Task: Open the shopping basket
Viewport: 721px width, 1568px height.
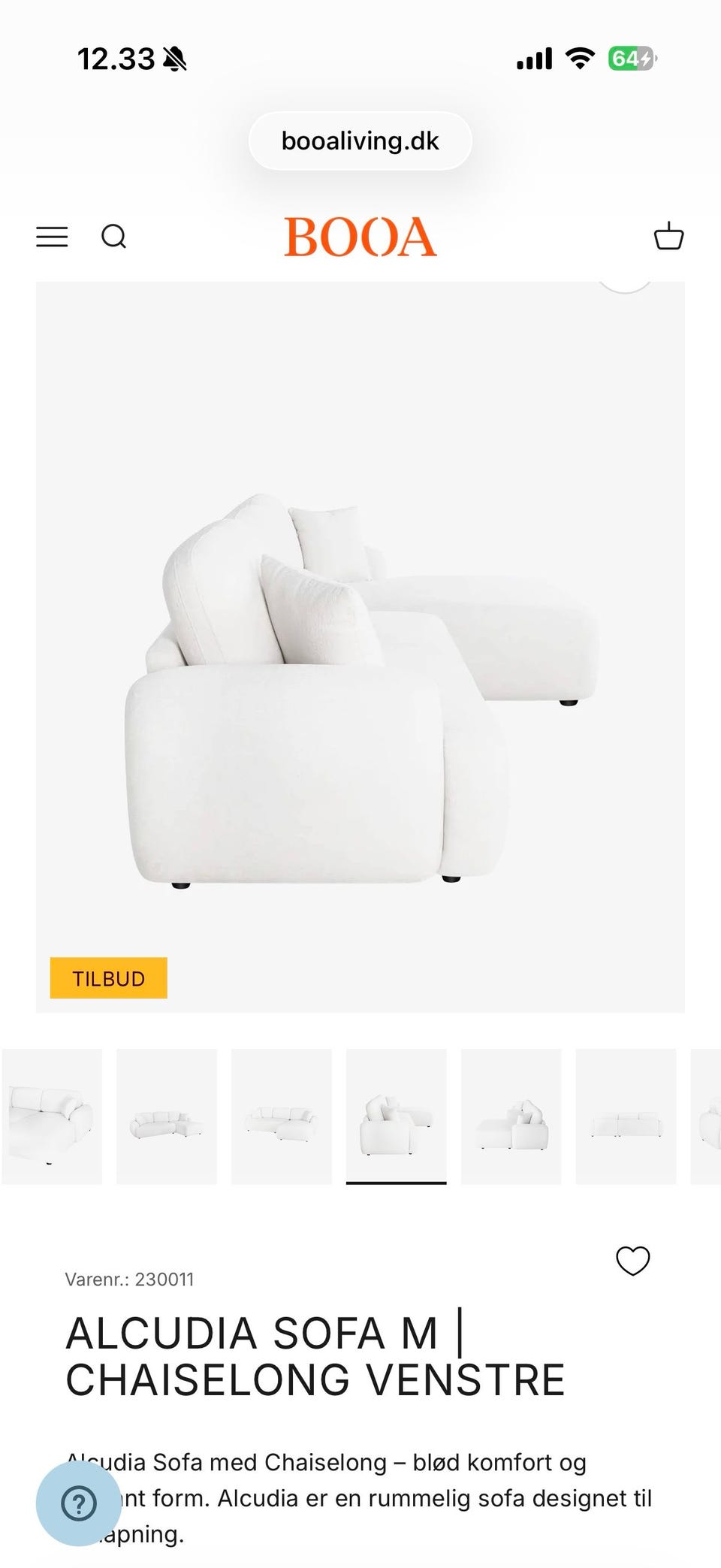Action: coord(668,237)
